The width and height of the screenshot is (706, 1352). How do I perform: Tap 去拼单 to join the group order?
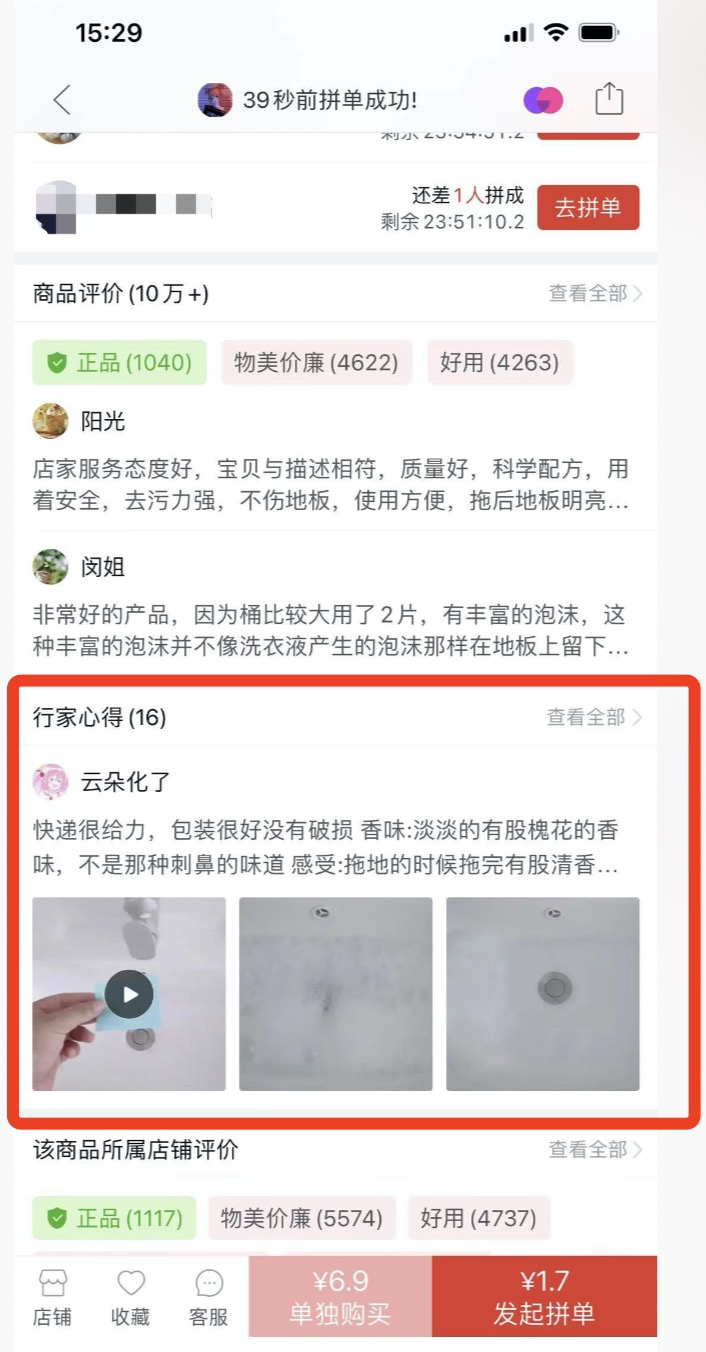coord(588,208)
